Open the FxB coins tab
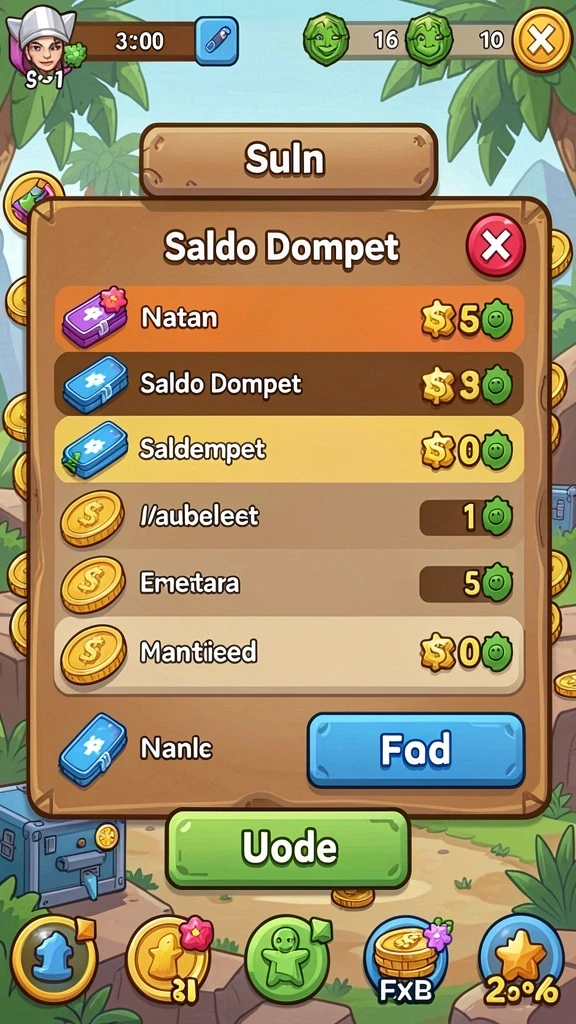576x1024 pixels. (x=406, y=960)
